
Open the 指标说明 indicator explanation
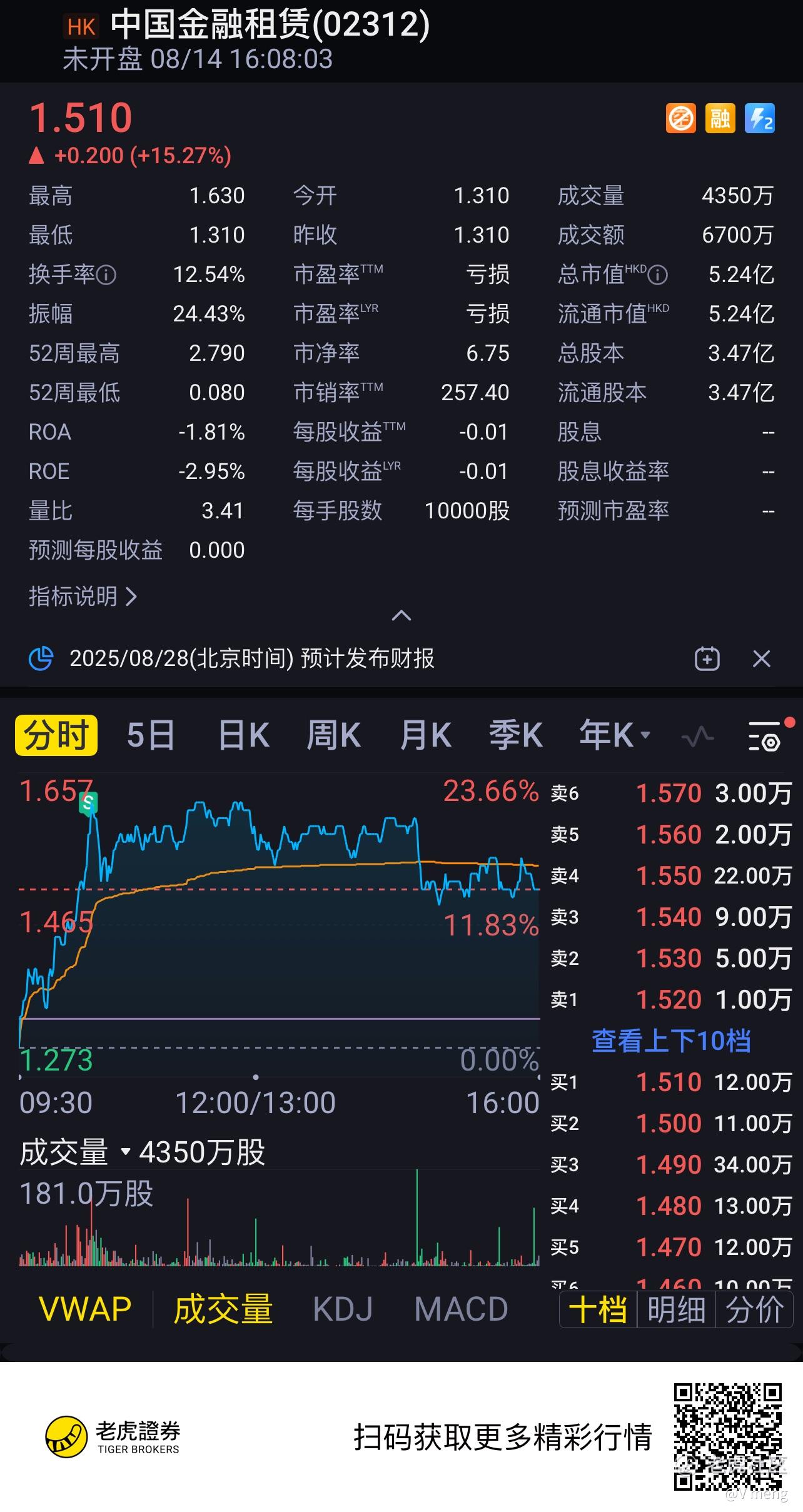point(83,597)
